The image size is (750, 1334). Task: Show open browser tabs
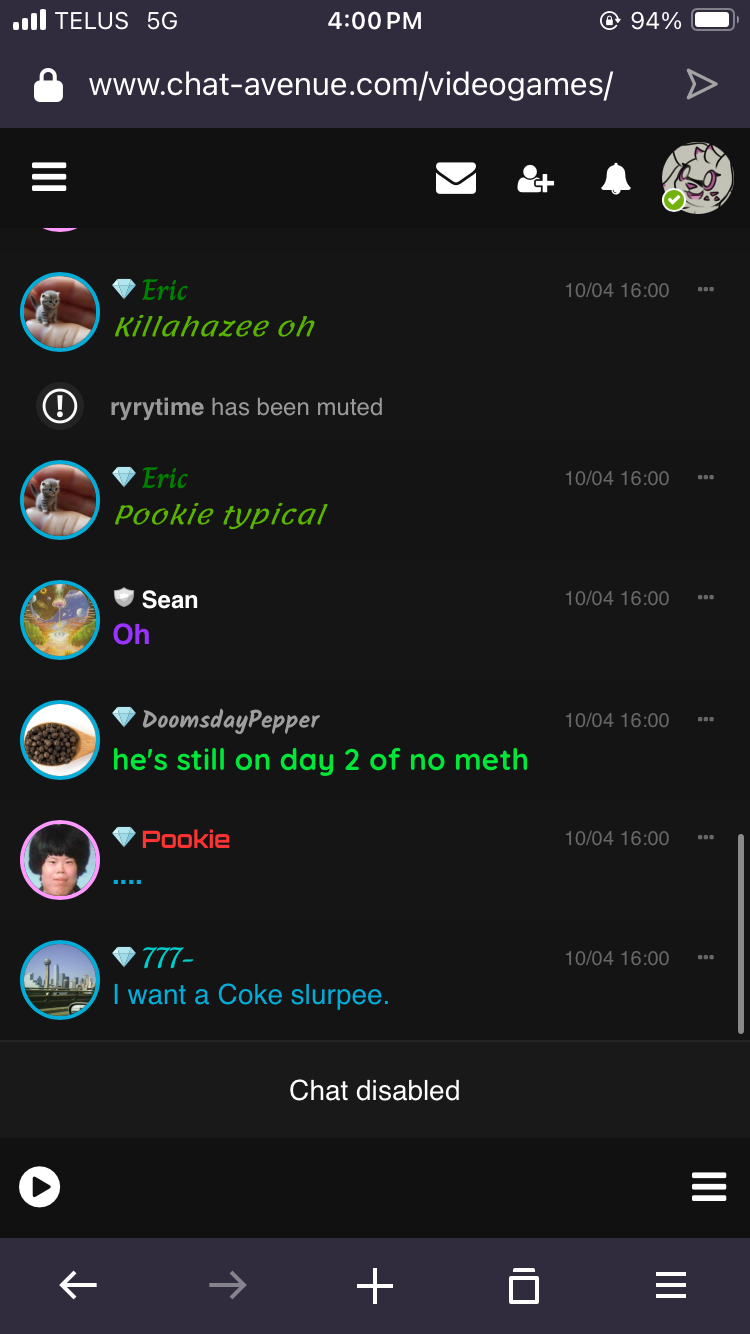[524, 1285]
